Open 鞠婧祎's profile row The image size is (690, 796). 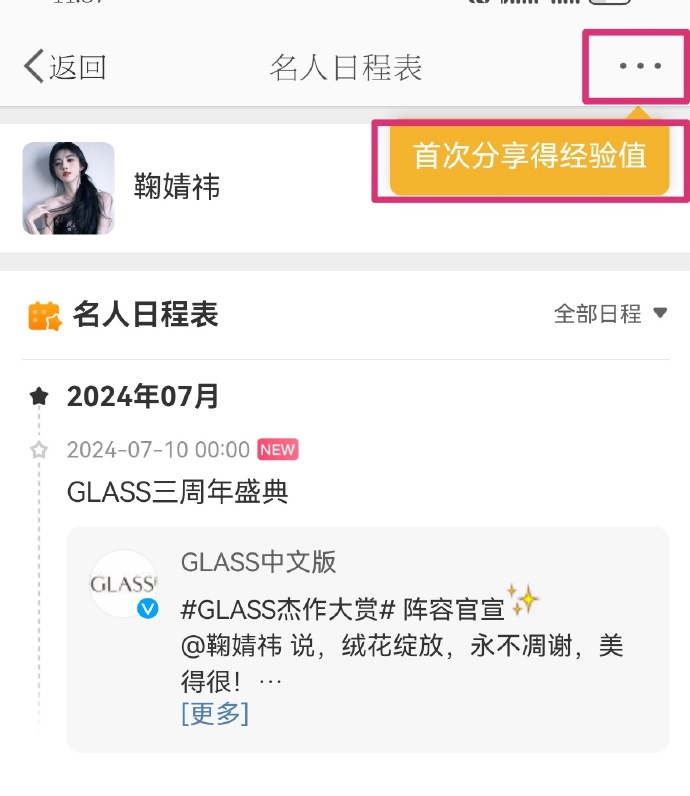177,187
